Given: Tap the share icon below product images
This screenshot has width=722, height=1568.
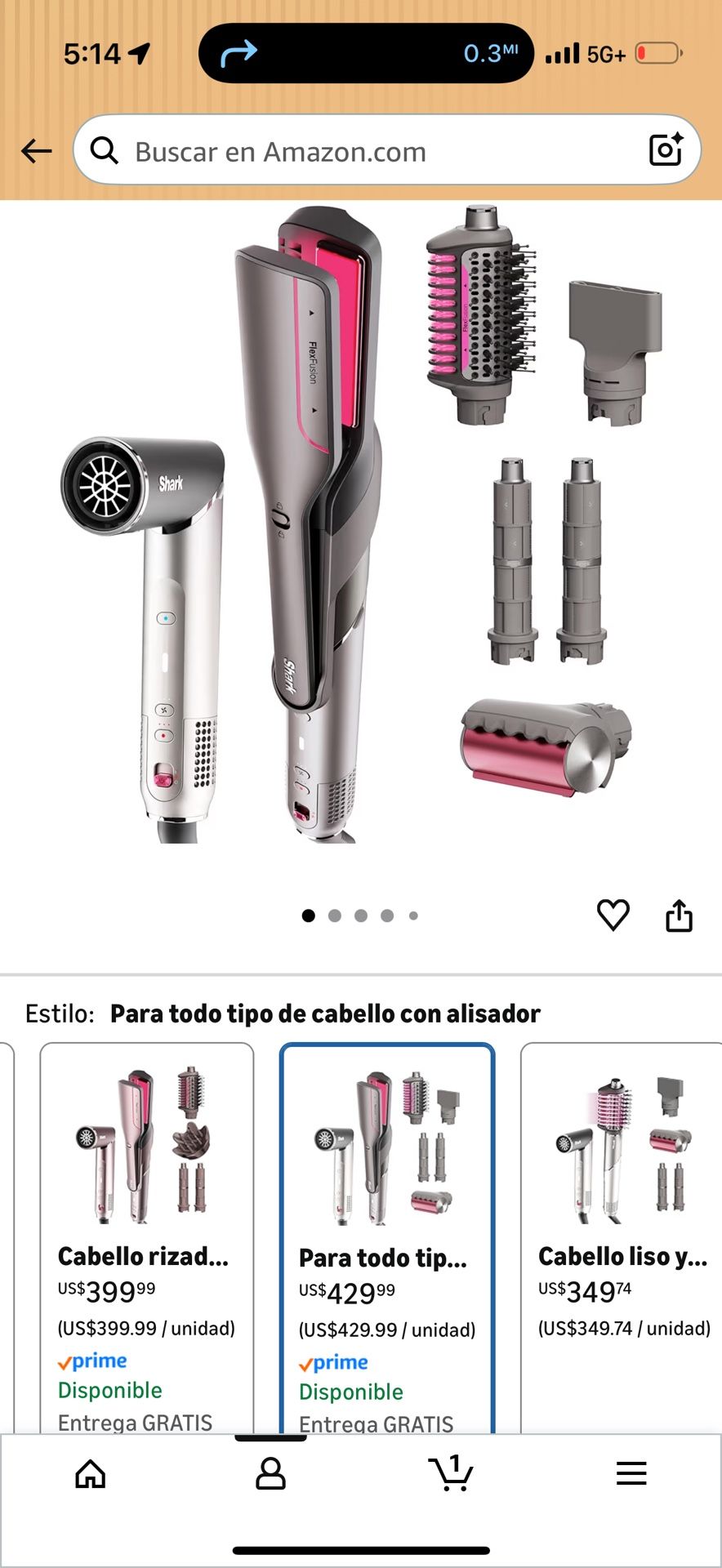Looking at the screenshot, I should 680,915.
